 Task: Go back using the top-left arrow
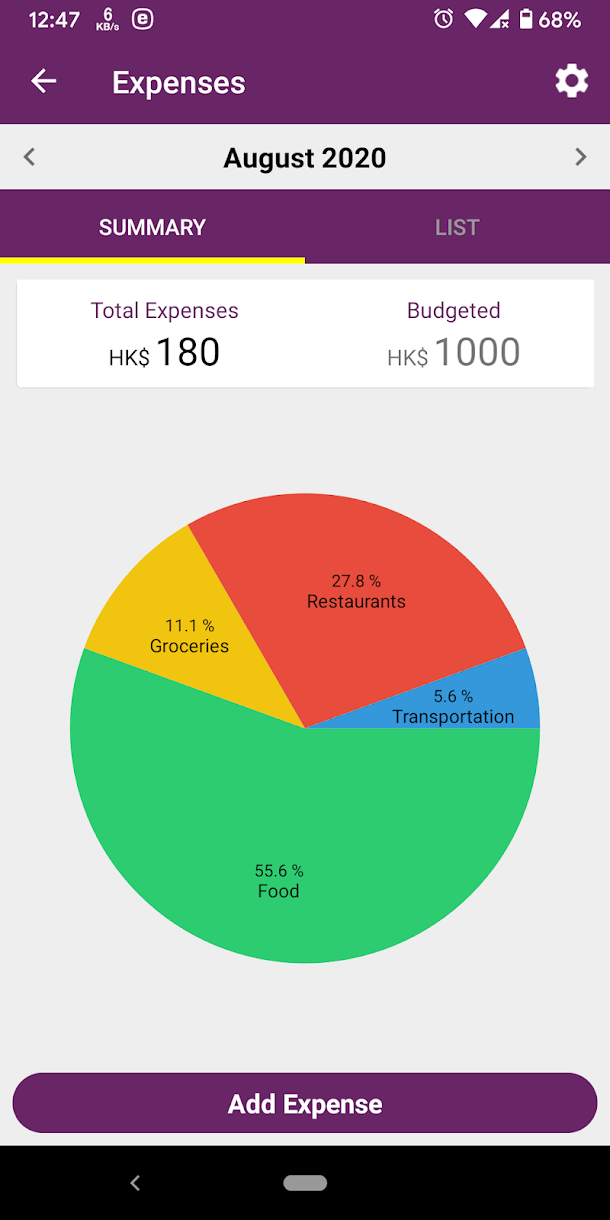pos(43,82)
